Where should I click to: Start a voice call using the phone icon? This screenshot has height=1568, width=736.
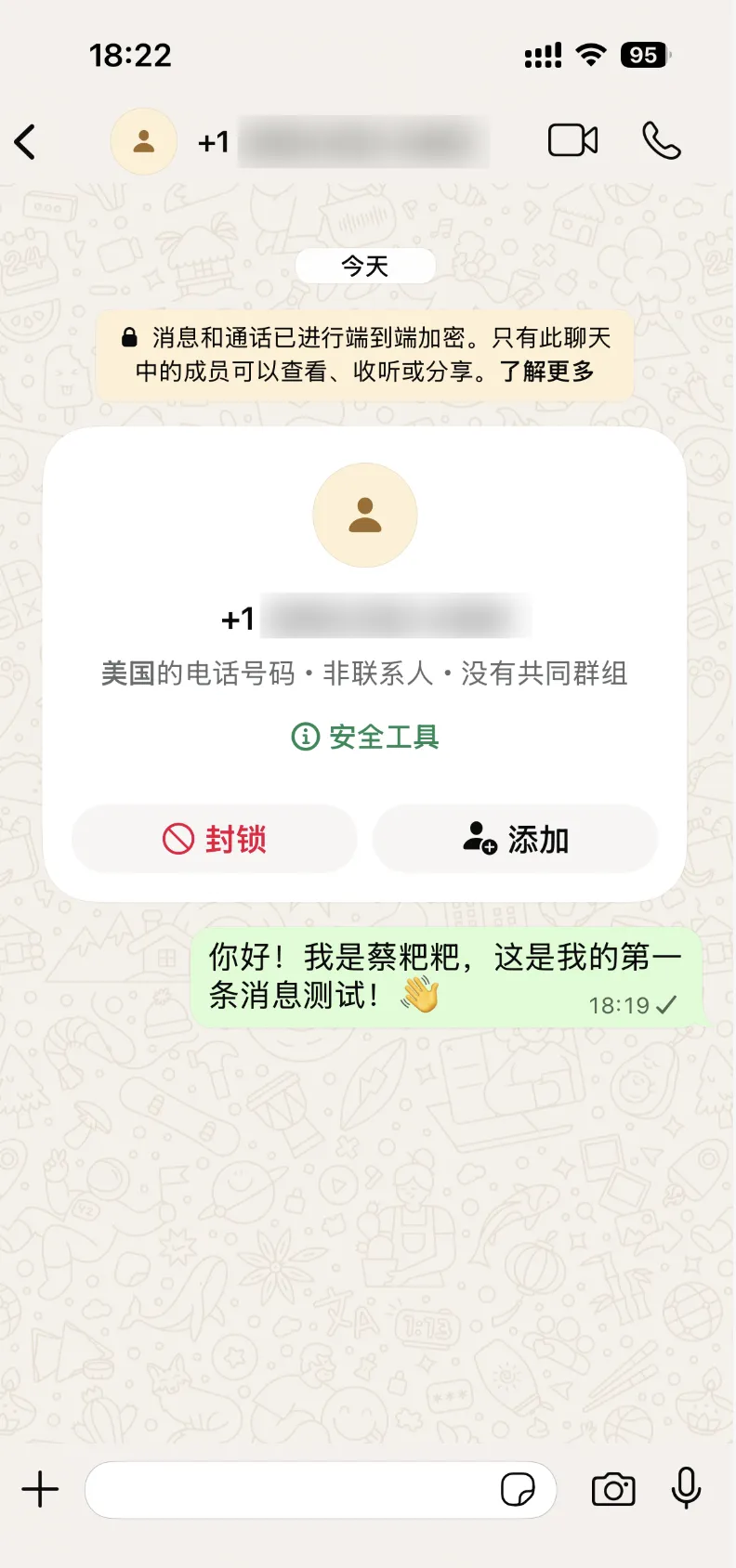pos(662,141)
